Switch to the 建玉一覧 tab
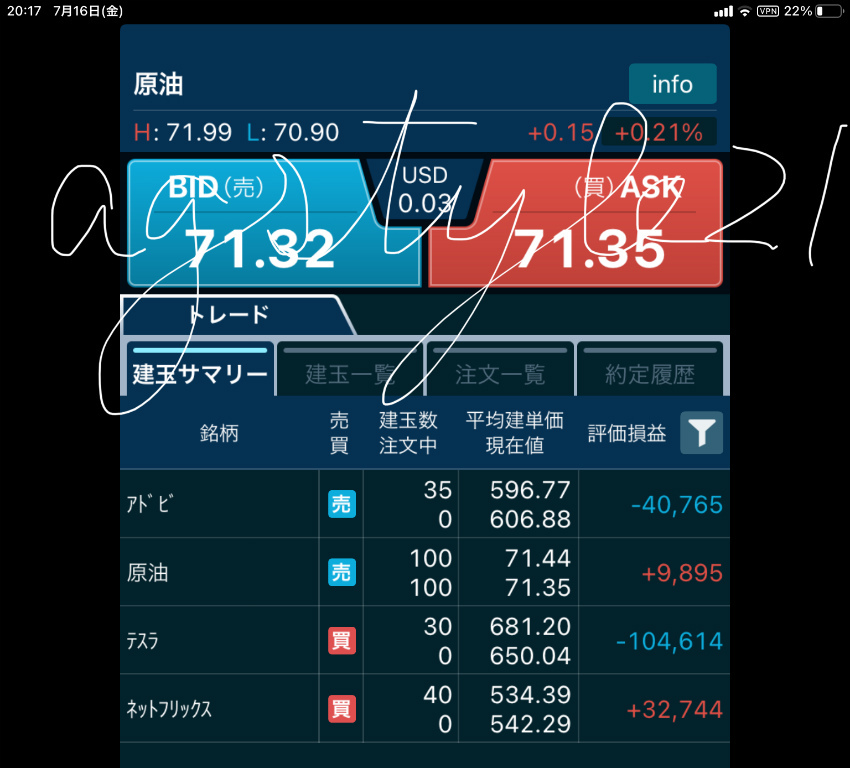The image size is (850, 768). [x=350, y=372]
